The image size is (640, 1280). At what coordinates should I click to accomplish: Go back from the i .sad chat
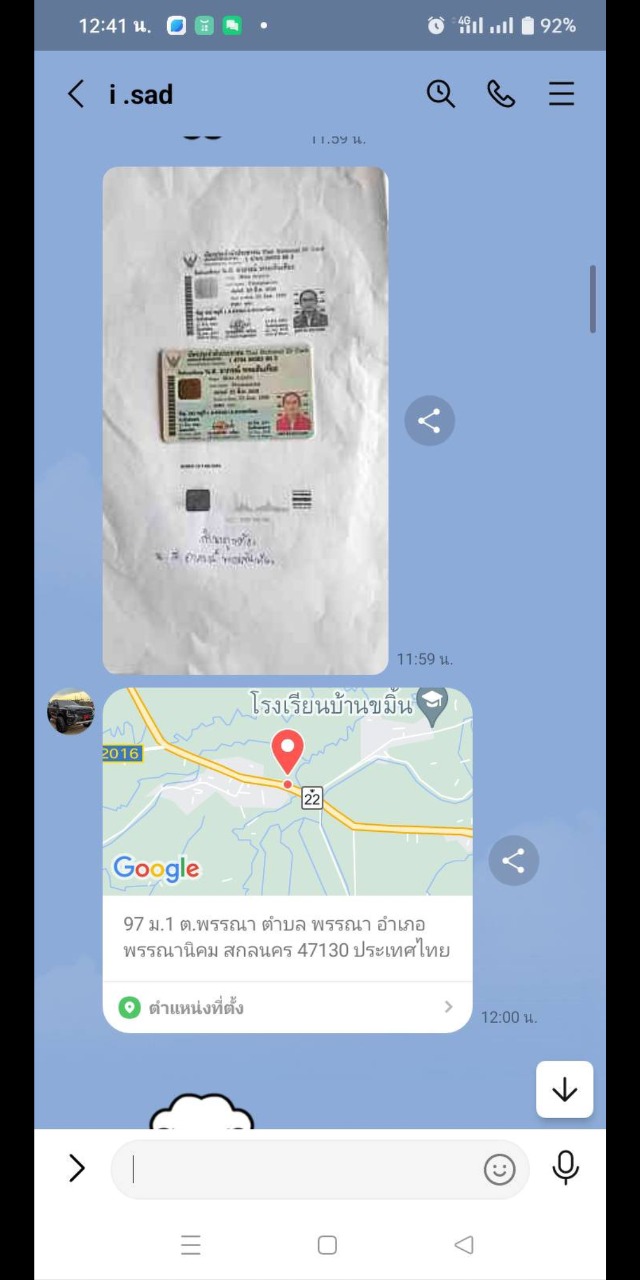coord(76,94)
